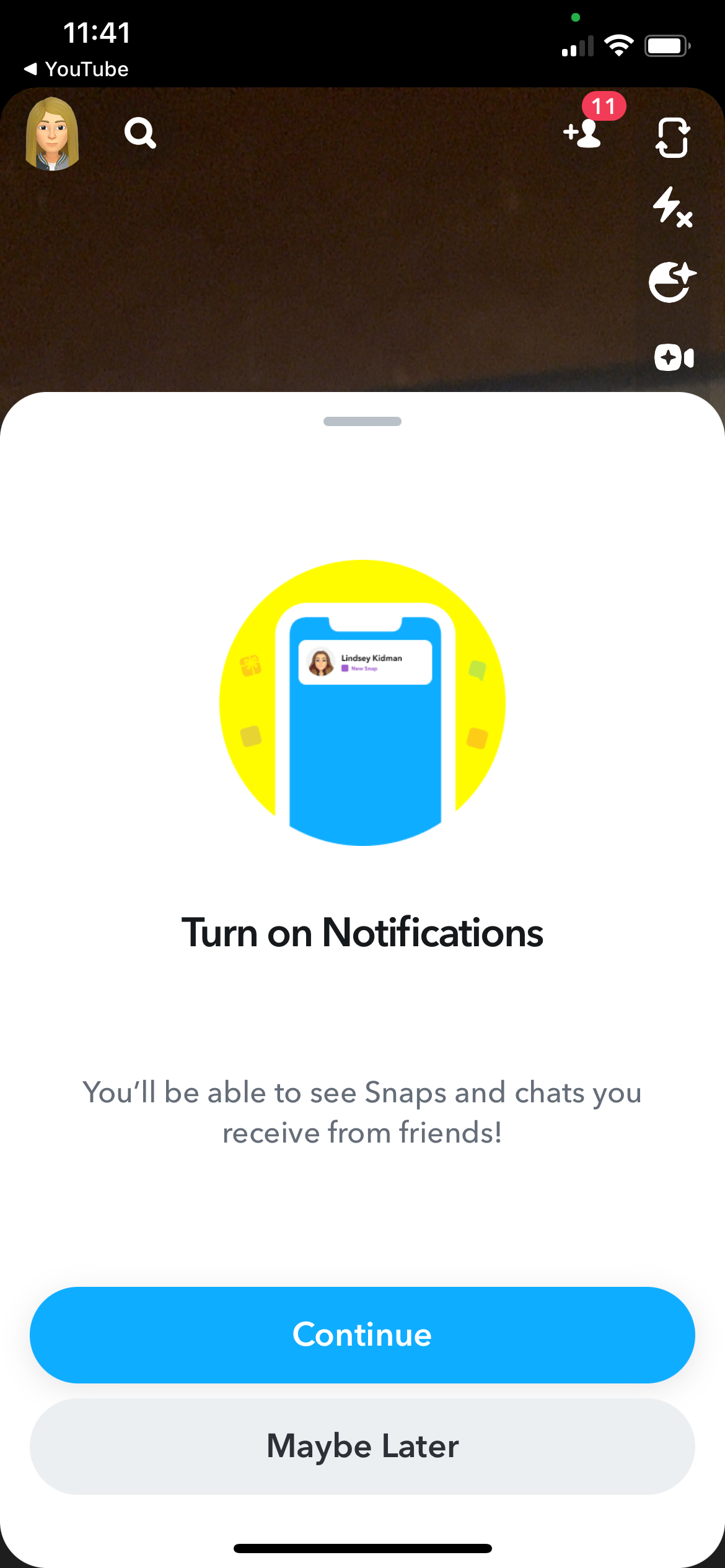Open your Bitmoji profile avatar
This screenshot has height=1568, width=725.
[53, 133]
